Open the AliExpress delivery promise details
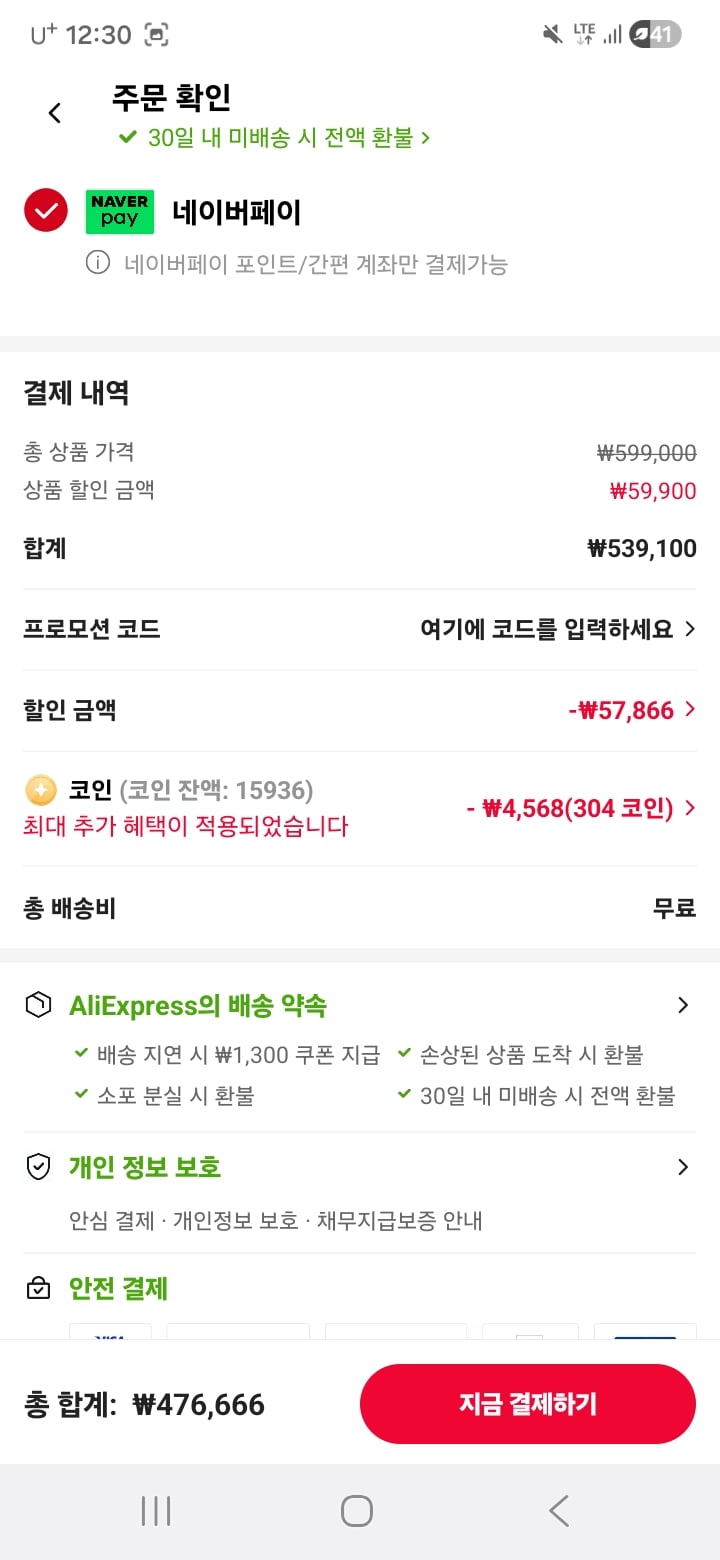 click(x=684, y=1005)
